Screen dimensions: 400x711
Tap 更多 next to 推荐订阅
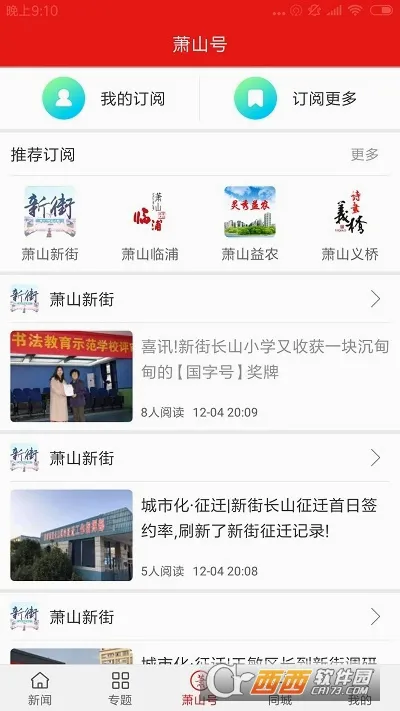[x=364, y=155]
